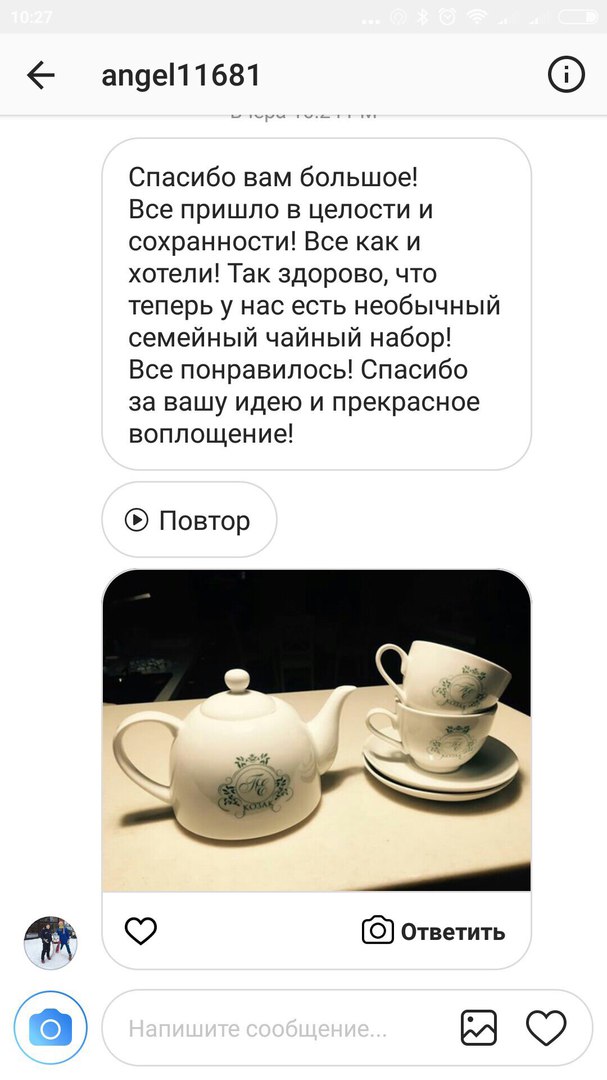Open sender's profile picture avatar
The width and height of the screenshot is (607, 1080).
pyautogui.click(x=50, y=943)
